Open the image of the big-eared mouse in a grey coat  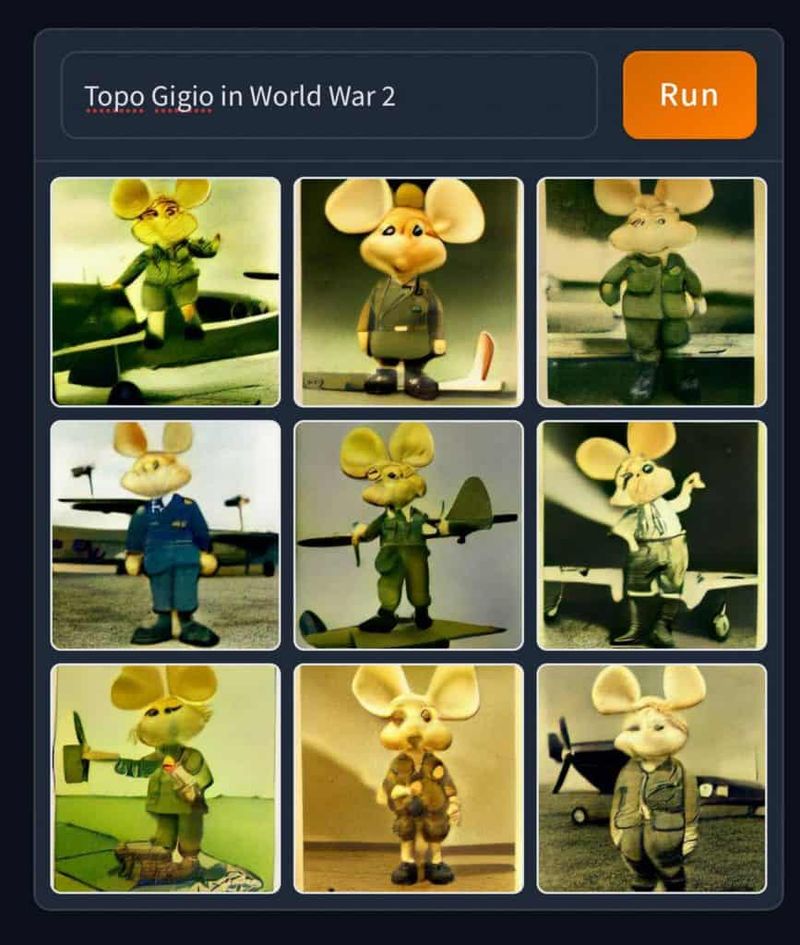pyautogui.click(x=408, y=292)
